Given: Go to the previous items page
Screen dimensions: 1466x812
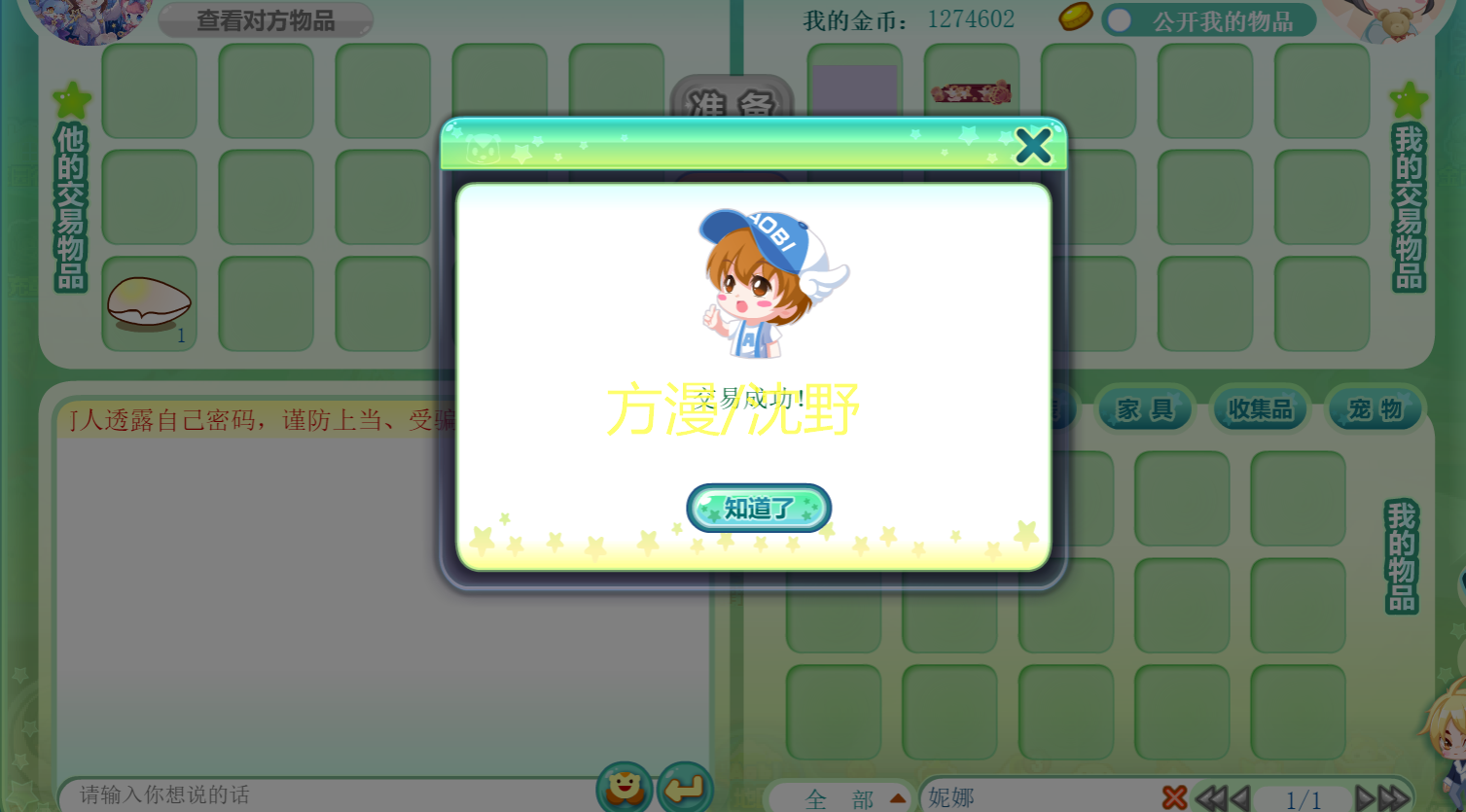Looking at the screenshot, I should [1239, 798].
